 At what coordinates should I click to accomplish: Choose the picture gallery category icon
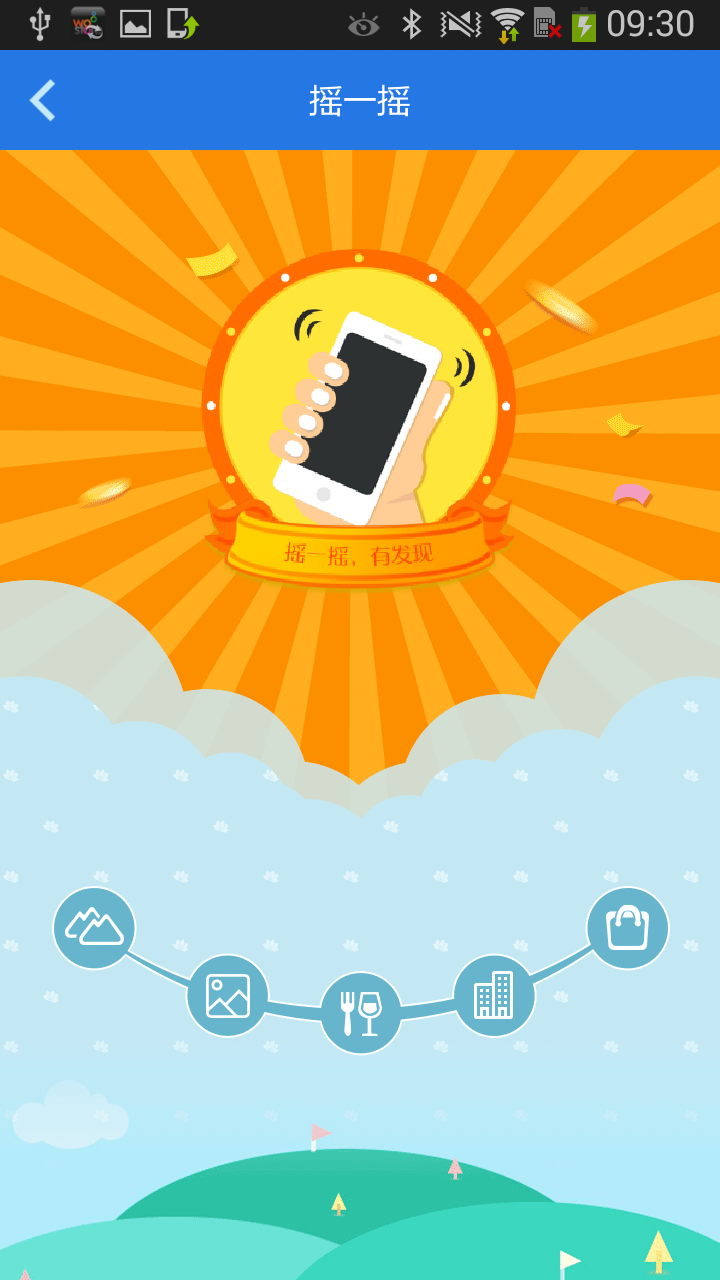[228, 996]
